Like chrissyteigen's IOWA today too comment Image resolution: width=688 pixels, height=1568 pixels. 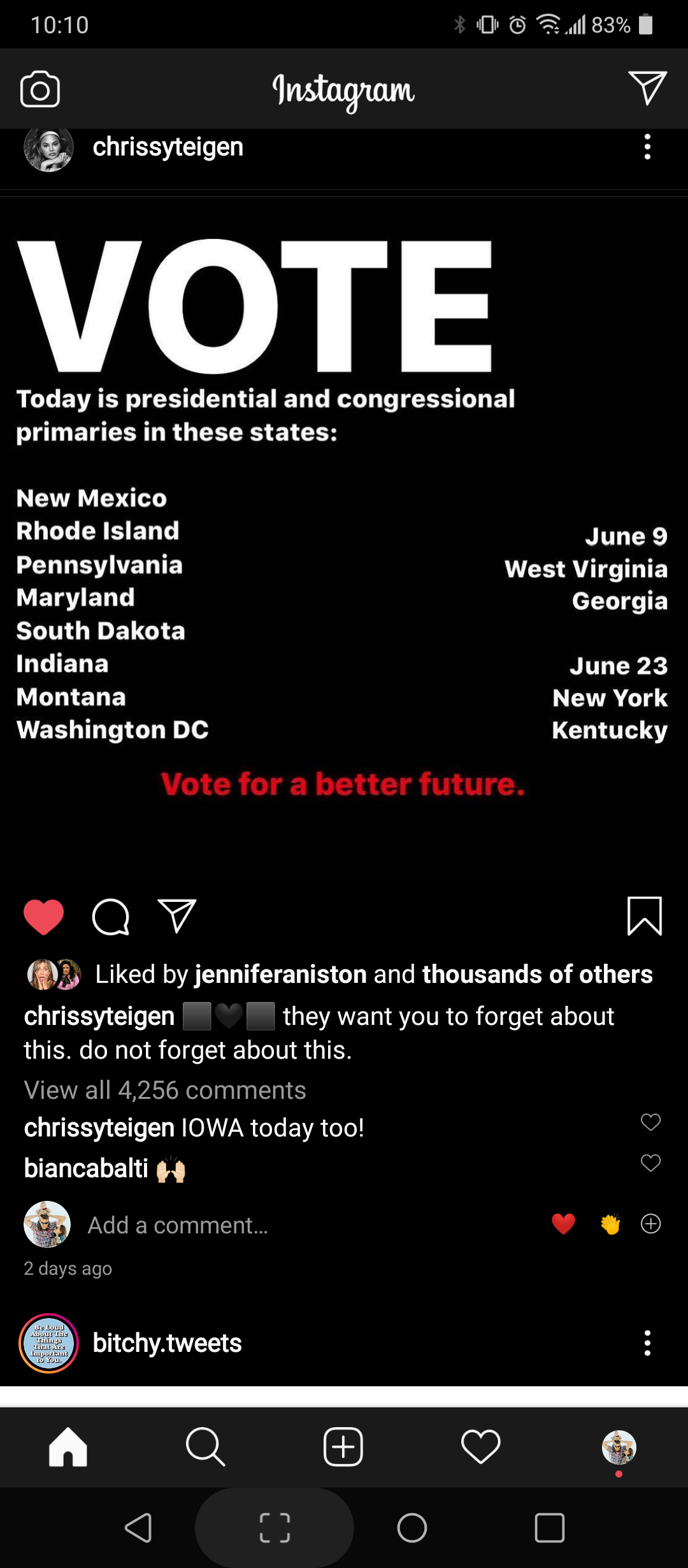(x=650, y=1122)
